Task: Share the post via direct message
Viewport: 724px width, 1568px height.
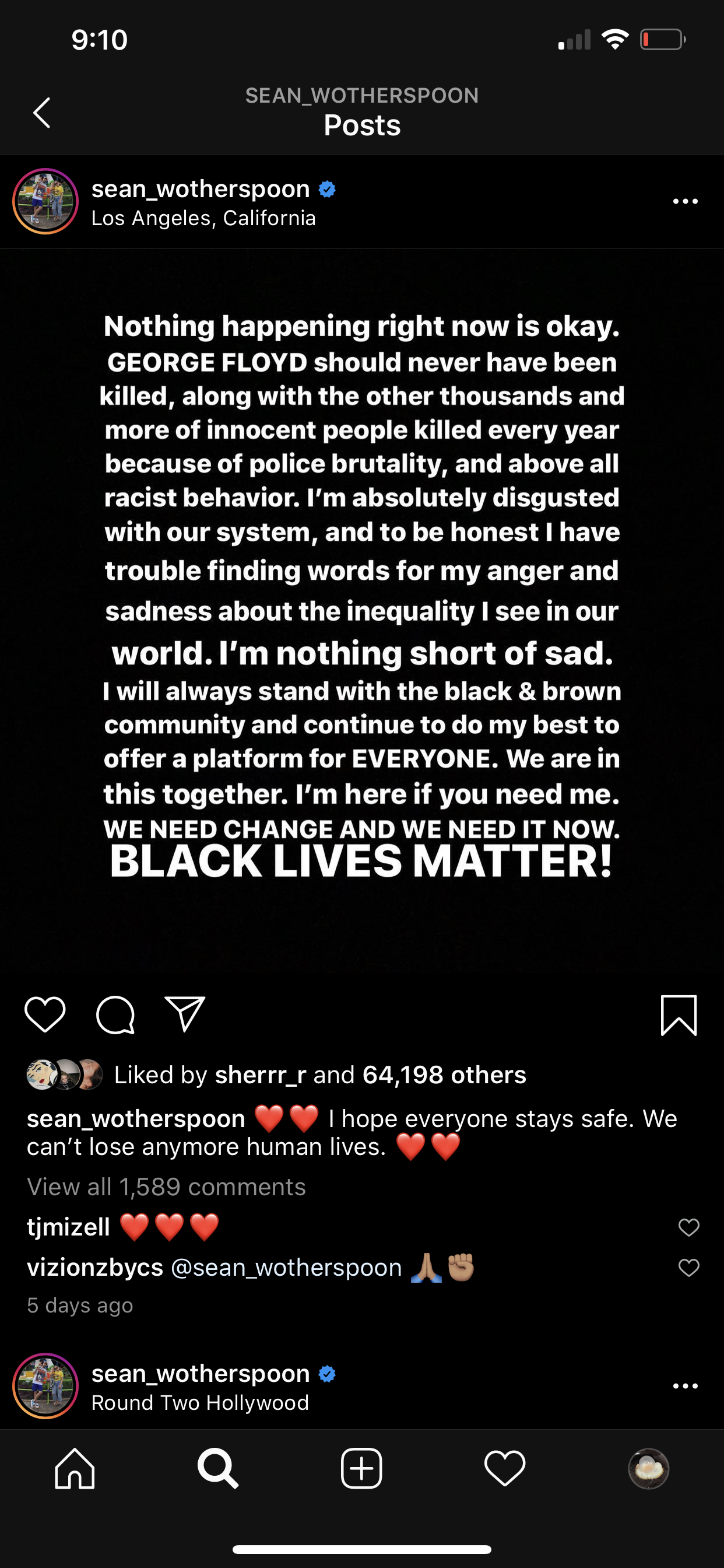Action: pos(185,1014)
